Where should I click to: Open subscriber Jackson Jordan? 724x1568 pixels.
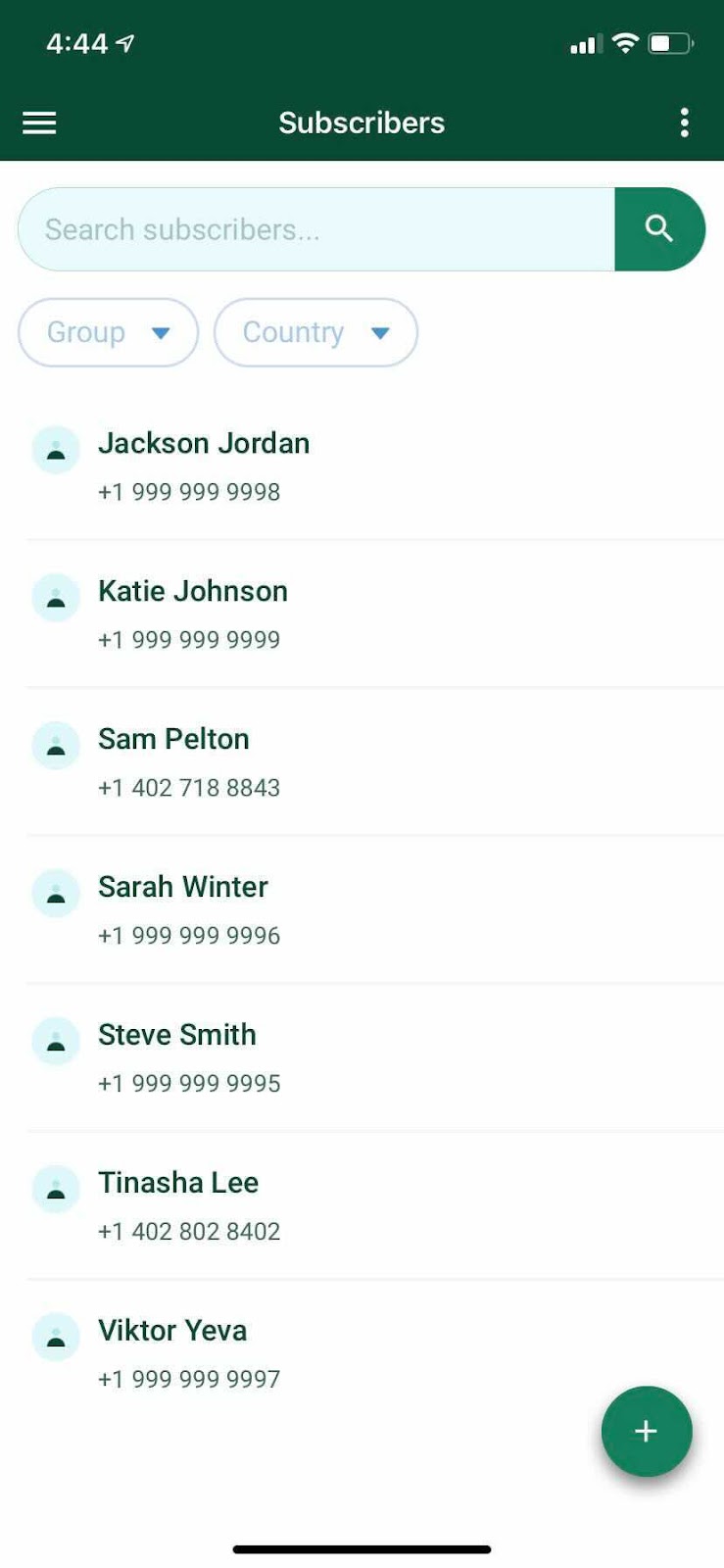204,465
